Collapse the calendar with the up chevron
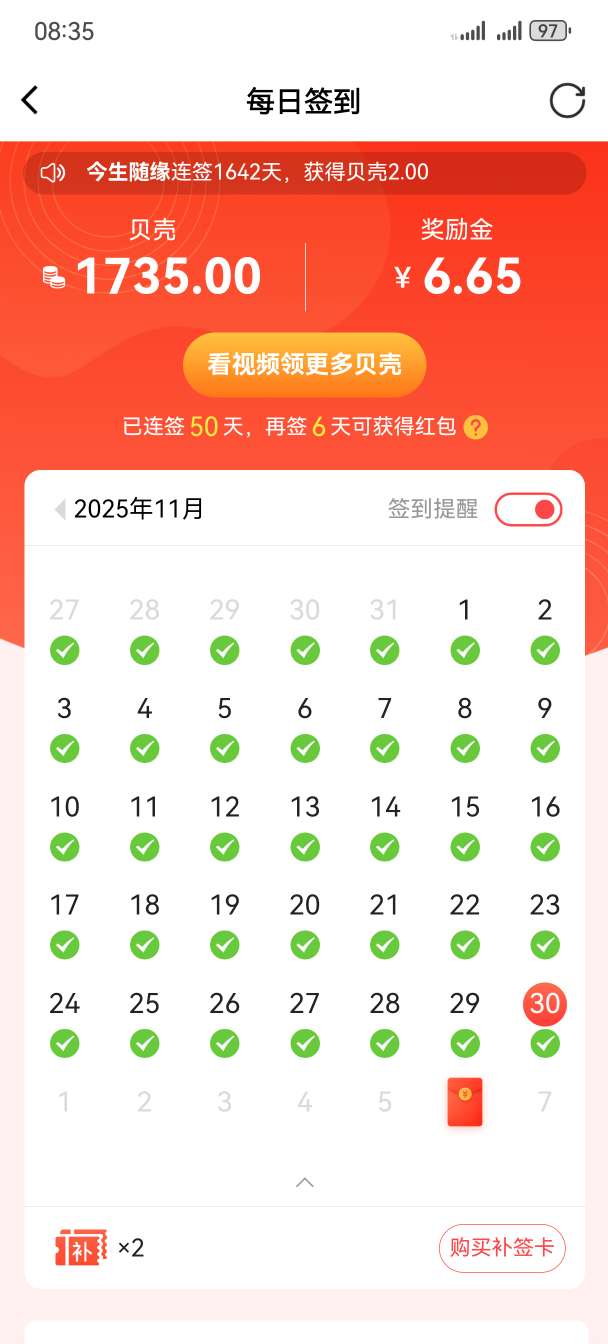608x1344 pixels. tap(305, 1182)
